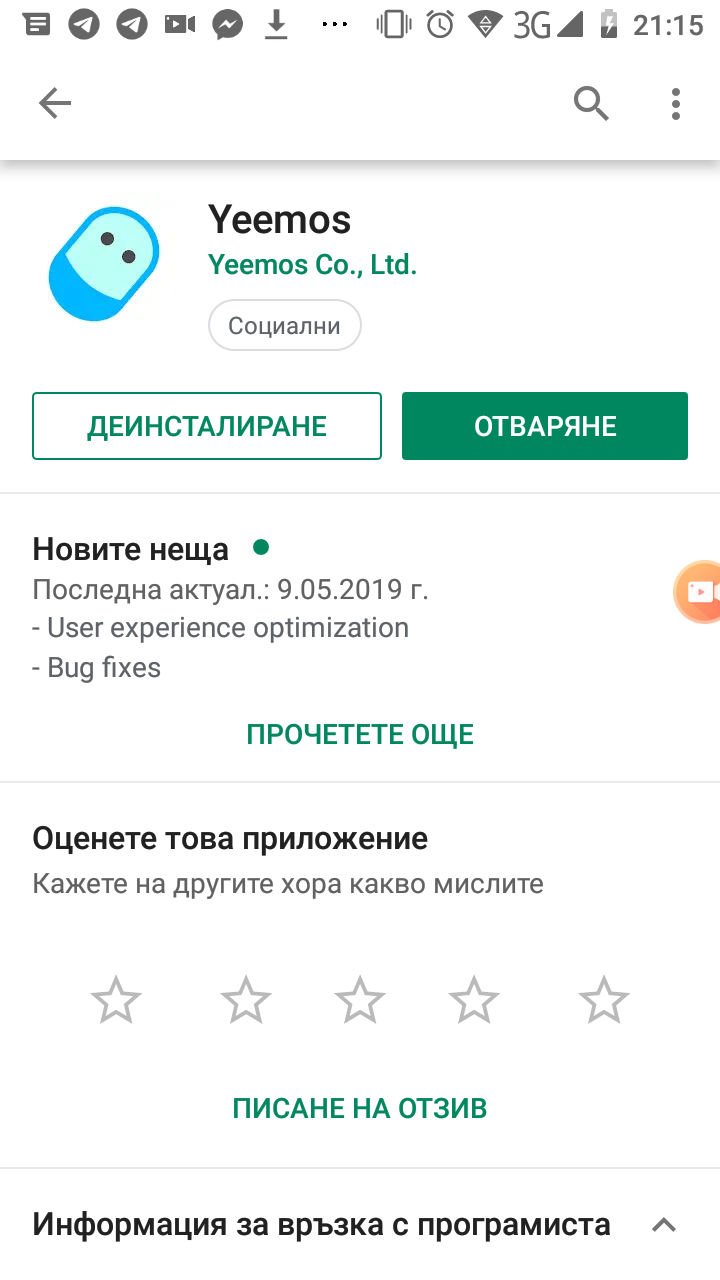This screenshot has width=720, height=1280.
Task: Open the search magnifier icon
Action: (591, 103)
